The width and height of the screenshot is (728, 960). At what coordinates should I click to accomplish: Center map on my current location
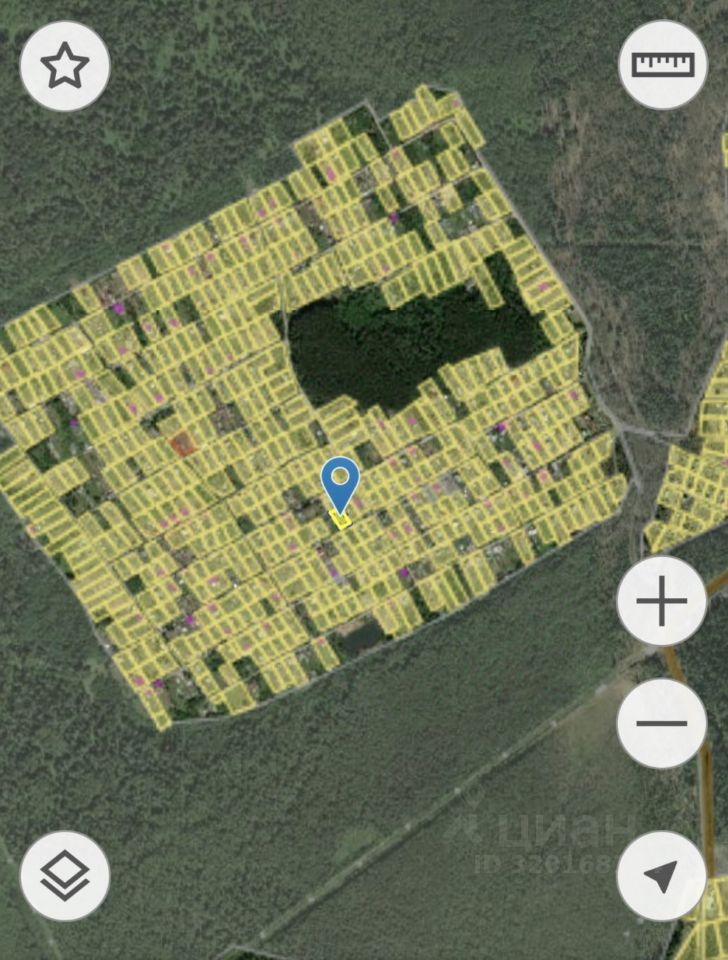coord(662,876)
